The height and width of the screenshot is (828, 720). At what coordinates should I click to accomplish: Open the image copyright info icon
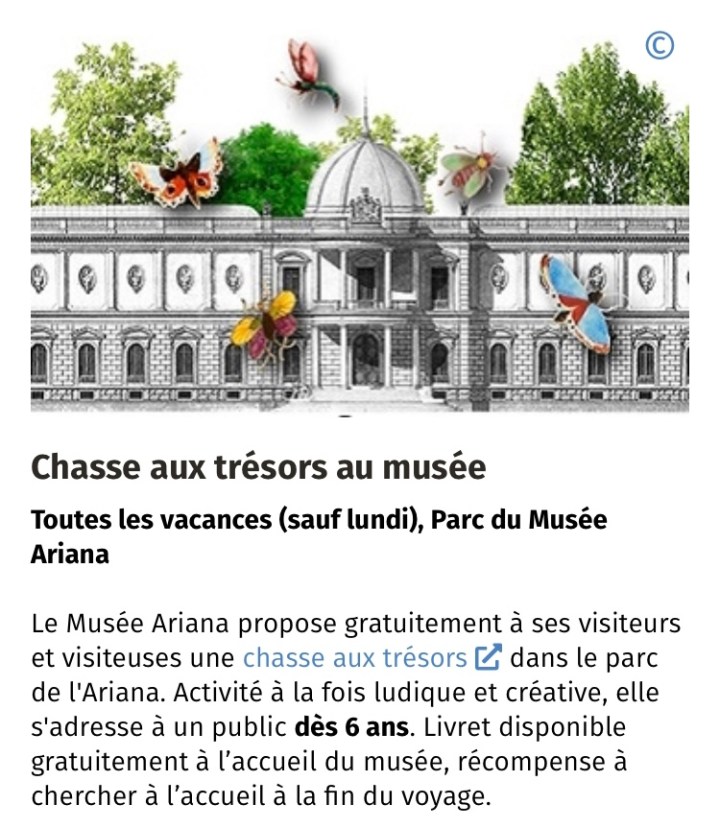click(x=659, y=45)
